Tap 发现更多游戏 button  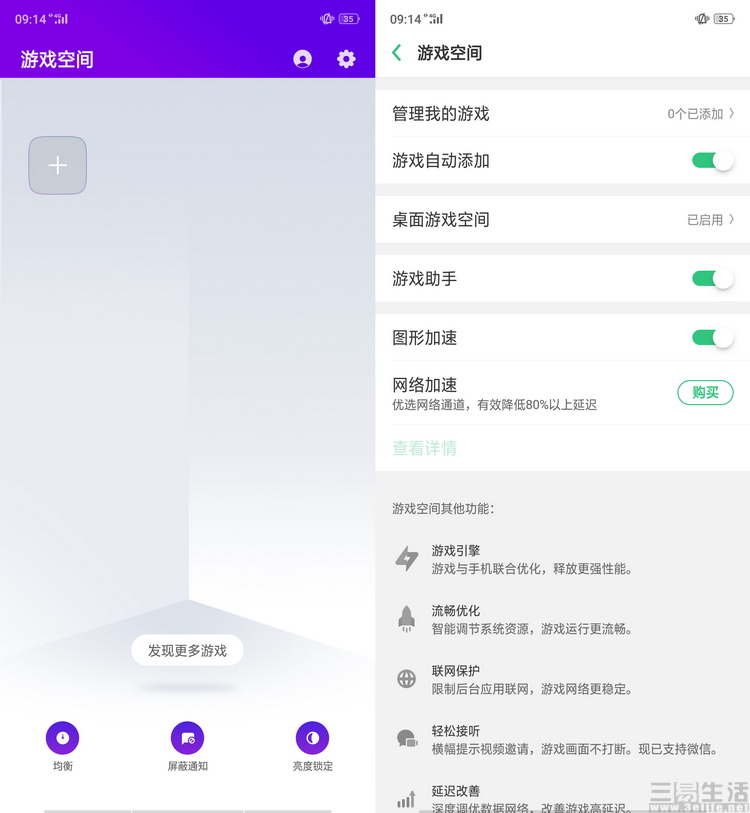point(187,650)
